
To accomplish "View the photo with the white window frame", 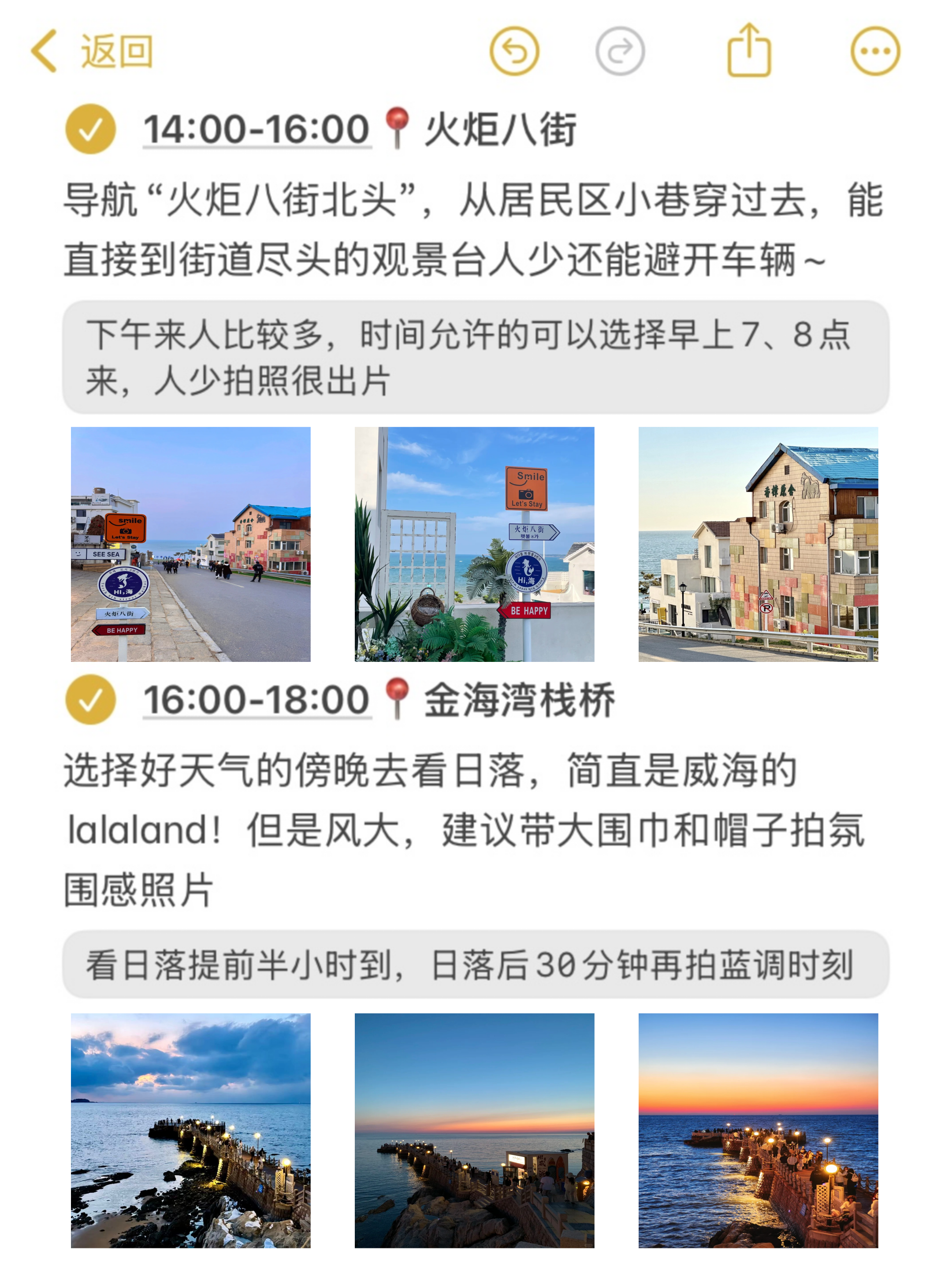I will point(474,544).
